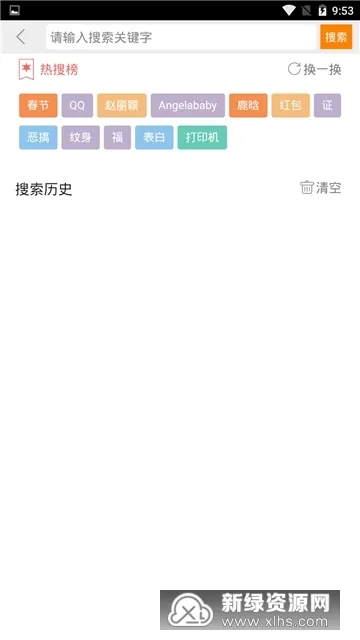The width and height of the screenshot is (360, 640).
Task: Select the 纹身 chip
Action: click(80, 137)
